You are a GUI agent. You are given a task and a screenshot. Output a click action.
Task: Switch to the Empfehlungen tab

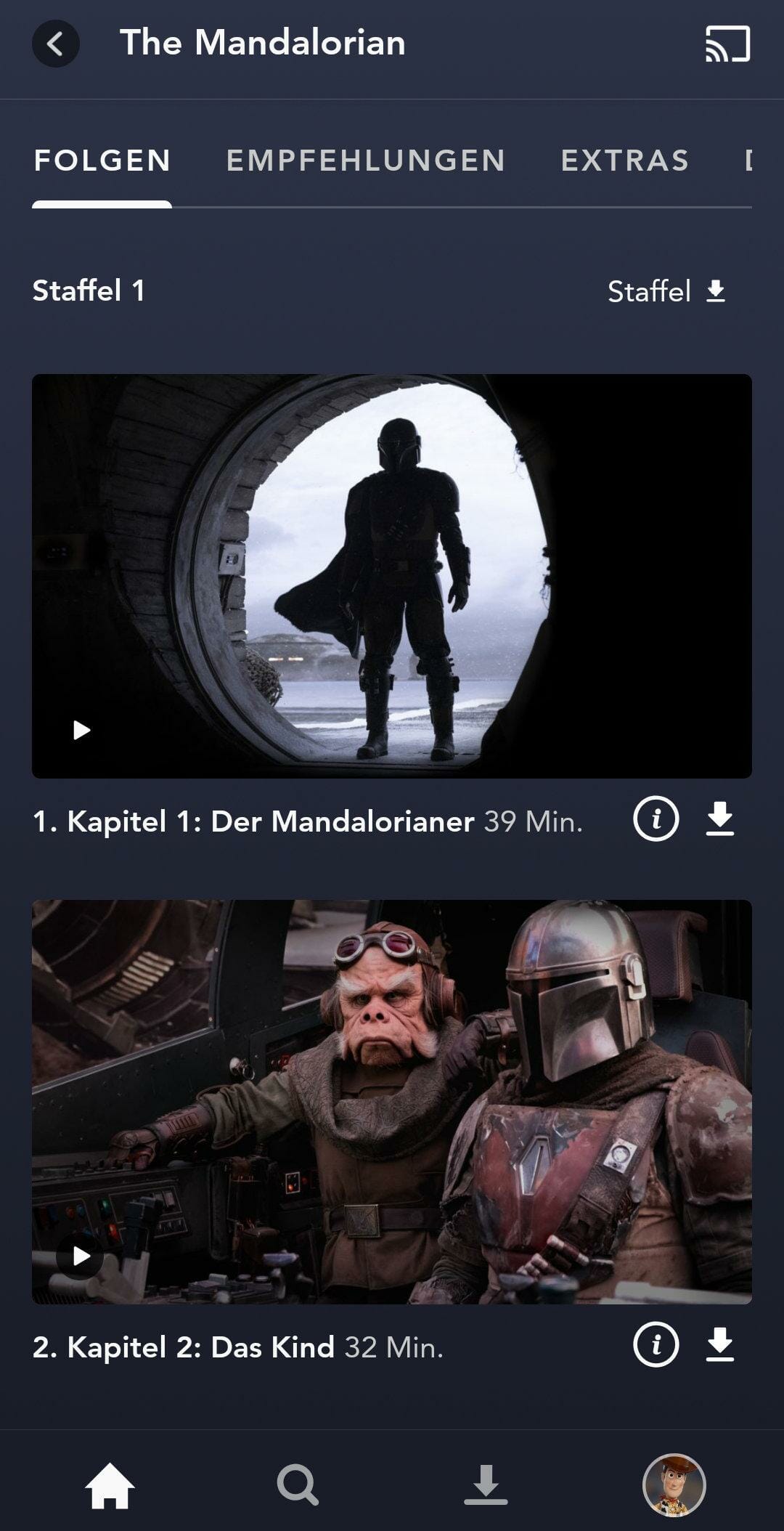click(x=365, y=161)
